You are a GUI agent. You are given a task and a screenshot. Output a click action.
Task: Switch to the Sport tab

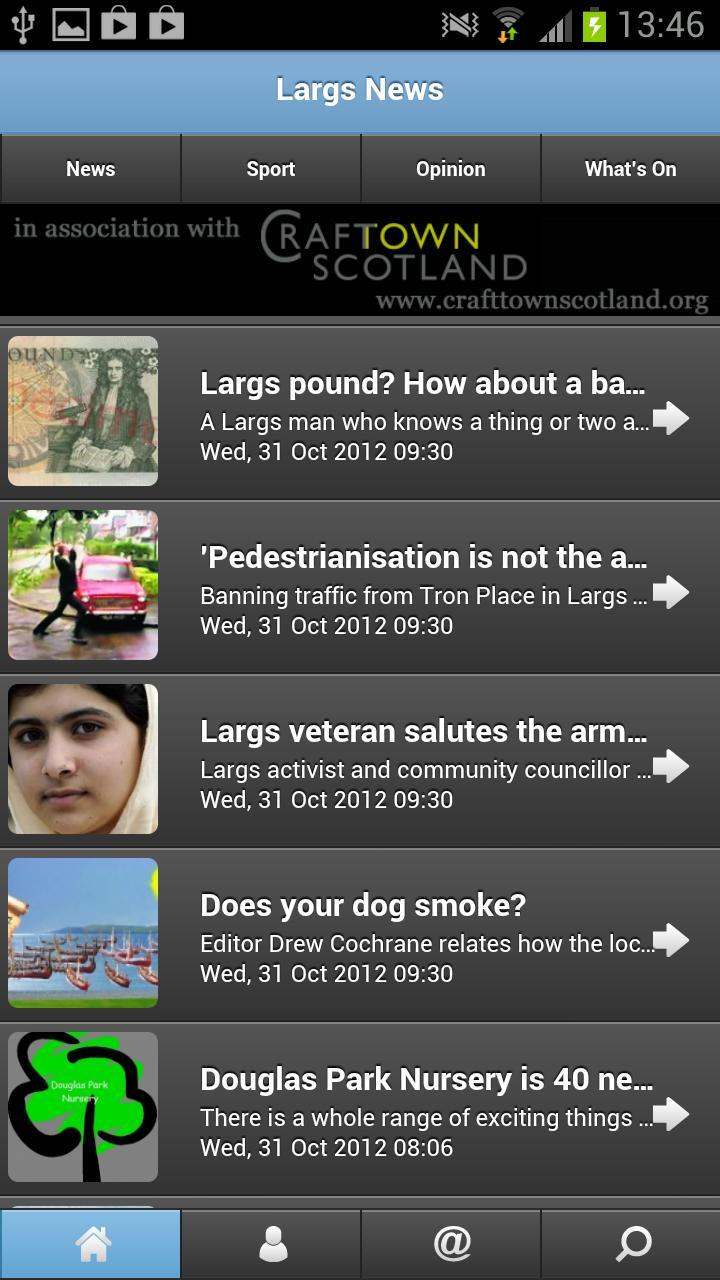pos(270,169)
